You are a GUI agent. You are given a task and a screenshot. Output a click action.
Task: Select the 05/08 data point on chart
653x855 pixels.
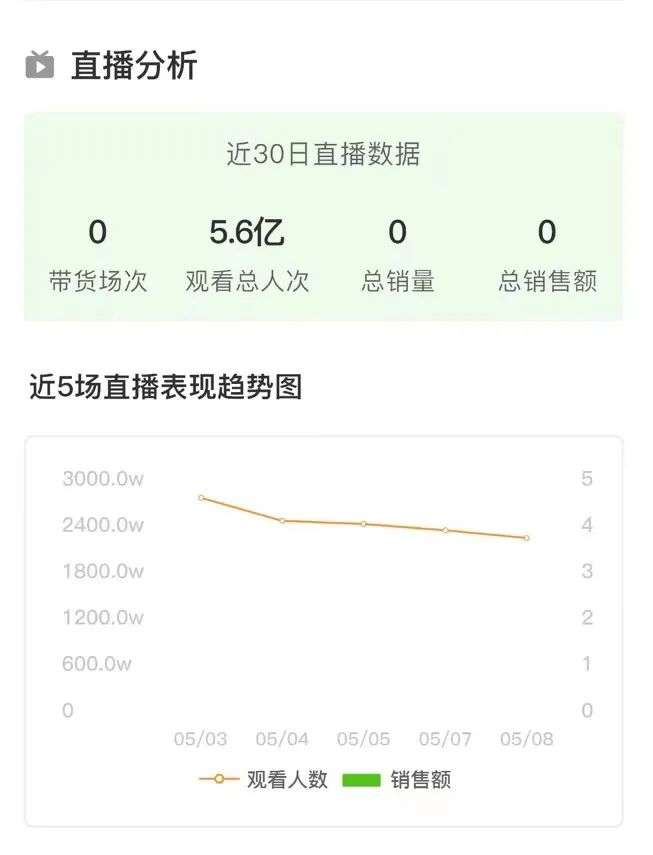click(x=526, y=538)
